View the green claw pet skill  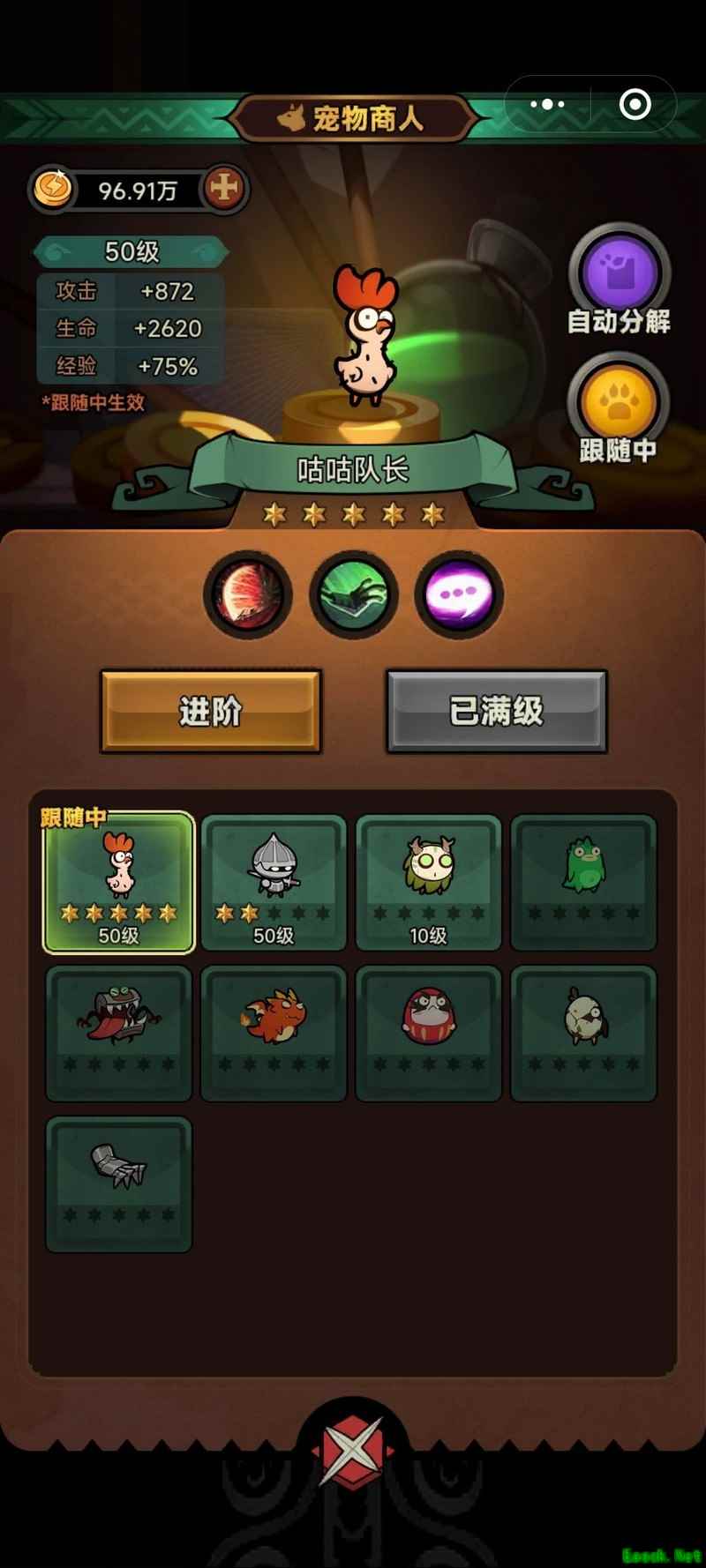point(353,594)
